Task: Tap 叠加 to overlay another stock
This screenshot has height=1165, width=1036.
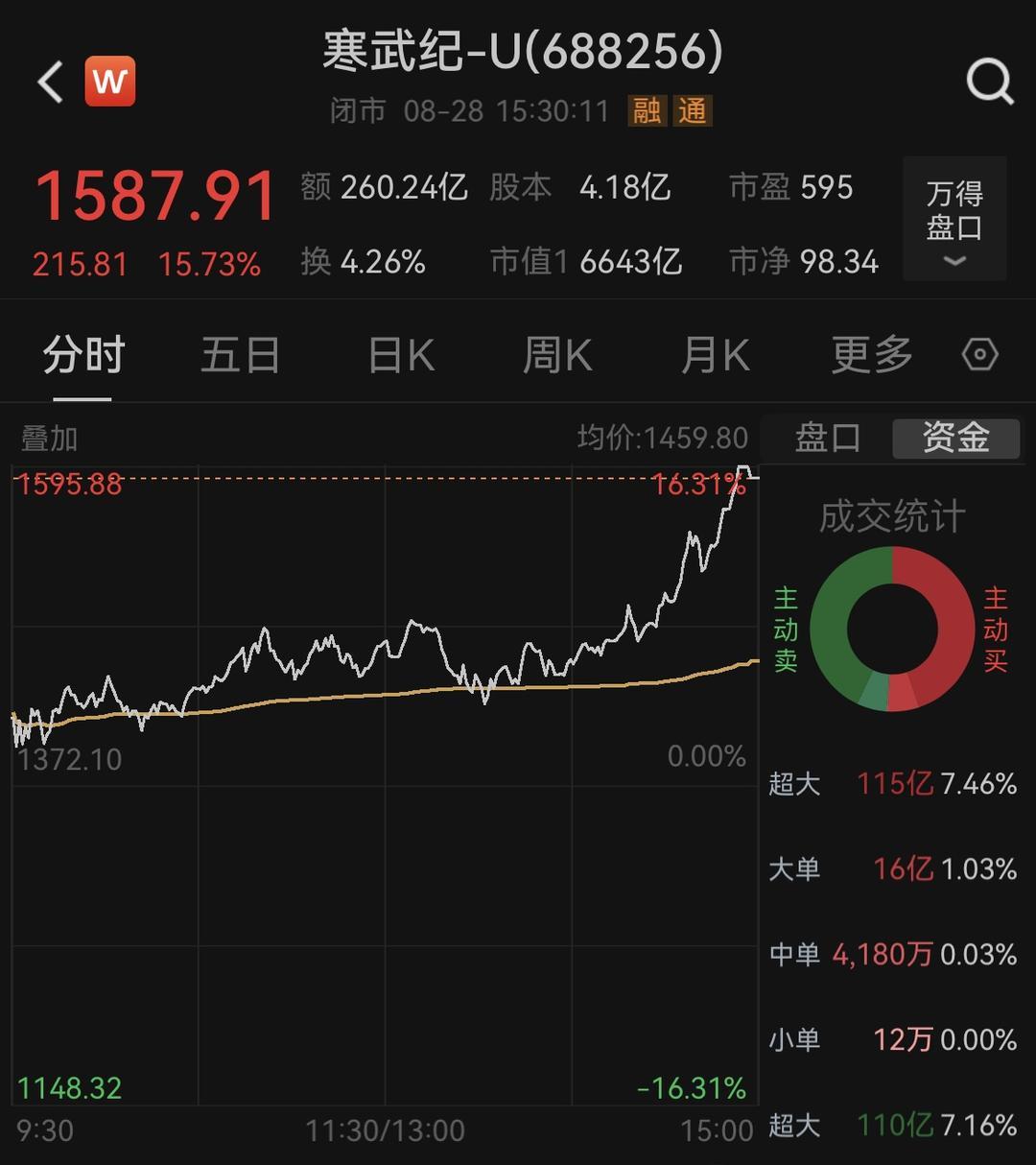Action: 49,440
